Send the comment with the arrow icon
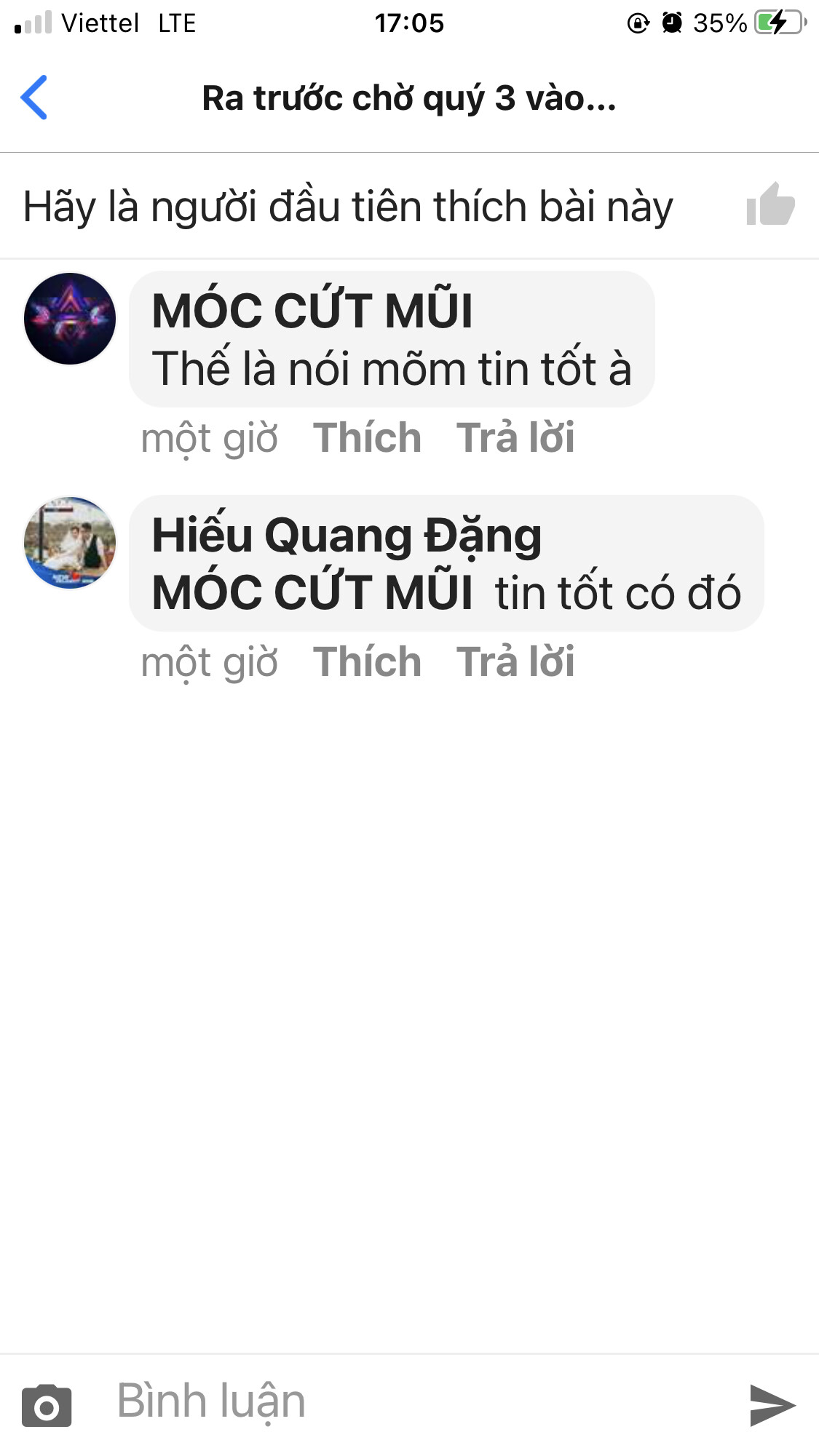 pos(772,1404)
